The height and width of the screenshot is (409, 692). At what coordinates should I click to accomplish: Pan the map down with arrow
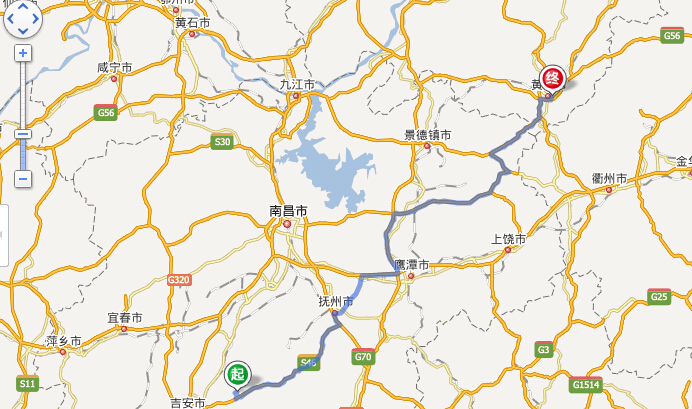tap(23, 32)
